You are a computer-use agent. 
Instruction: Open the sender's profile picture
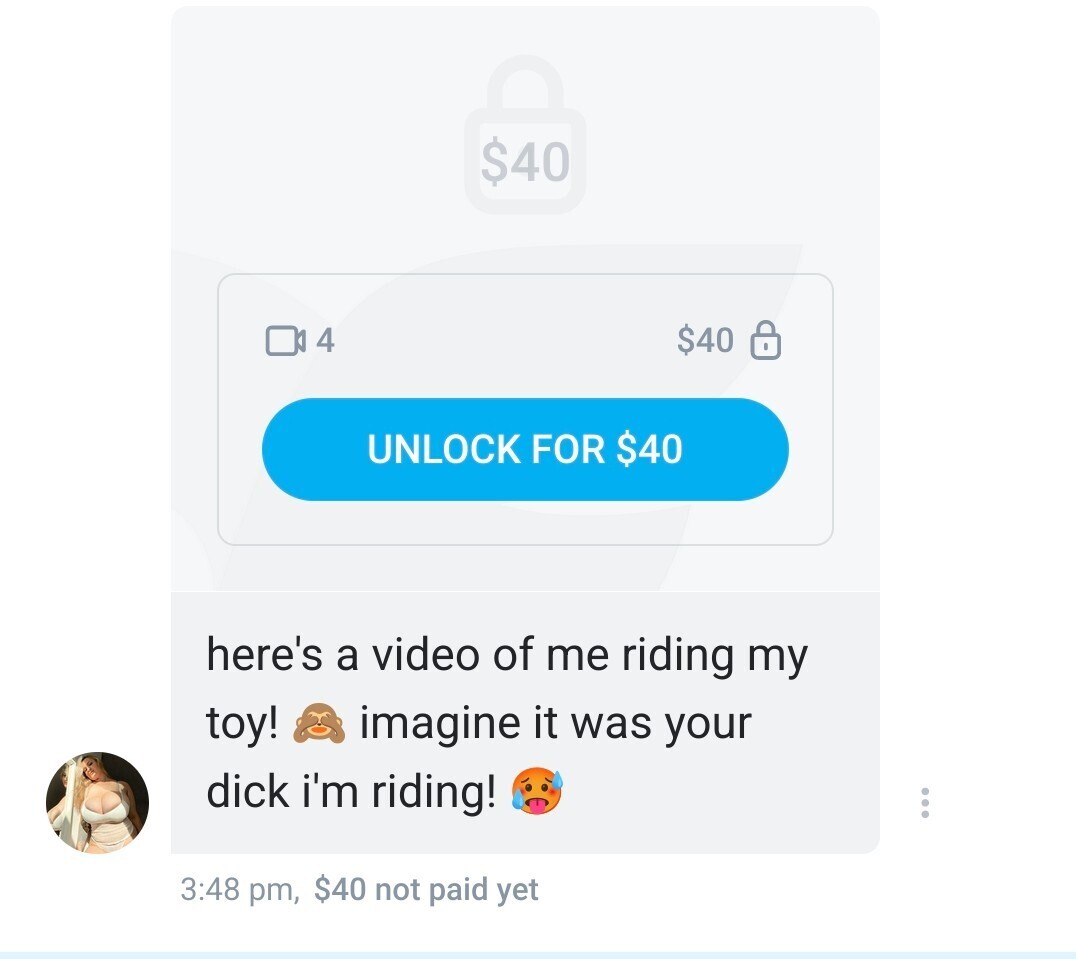pos(97,802)
